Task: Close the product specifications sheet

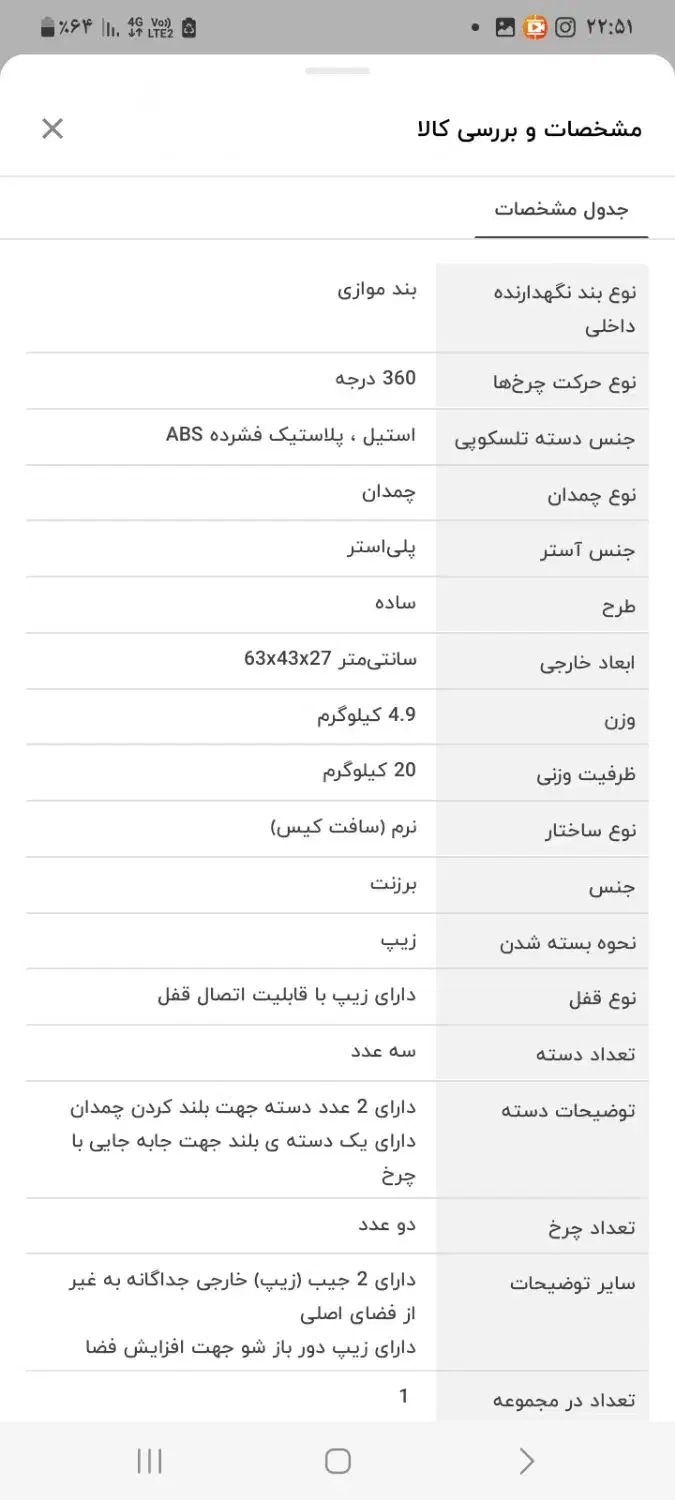Action: point(52,129)
